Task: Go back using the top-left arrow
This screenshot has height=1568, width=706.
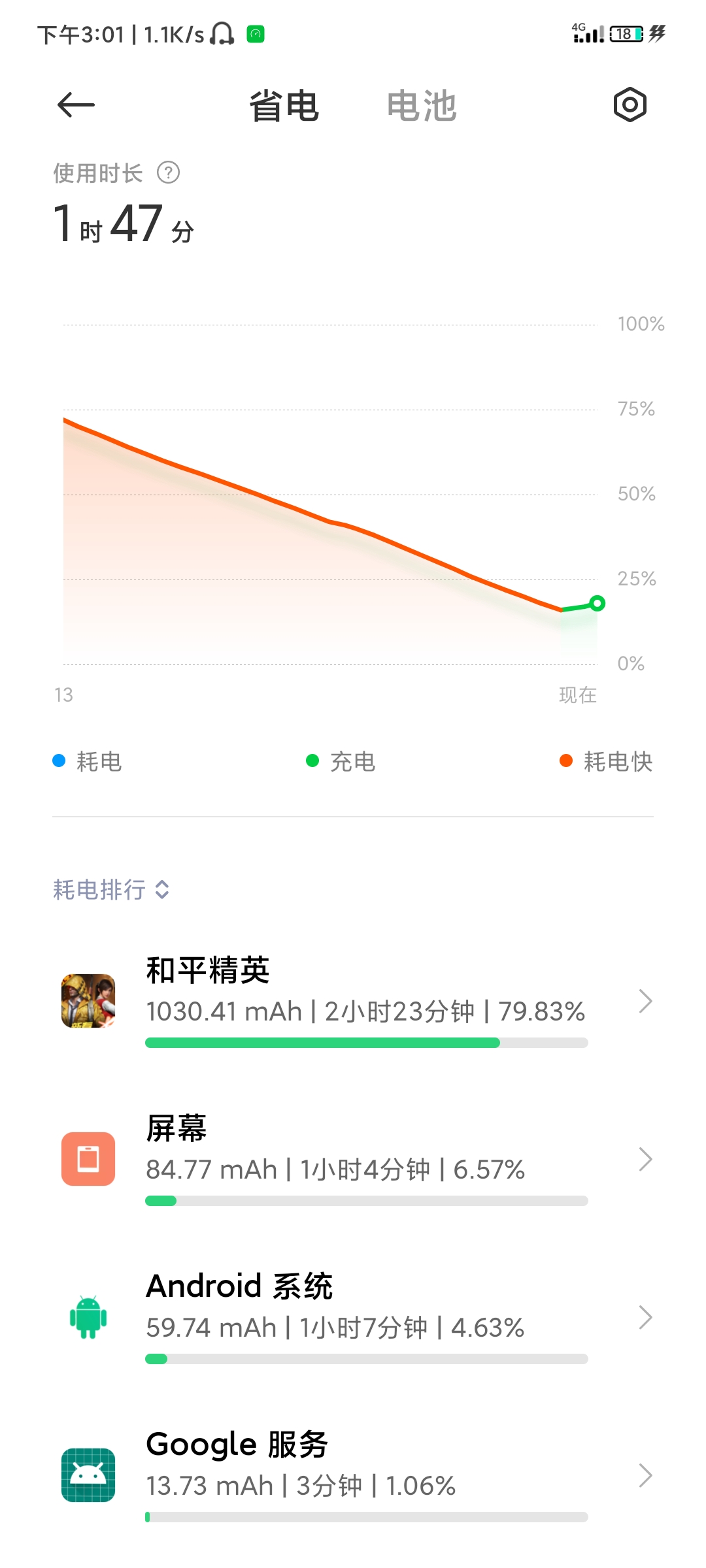Action: pyautogui.click(x=76, y=105)
